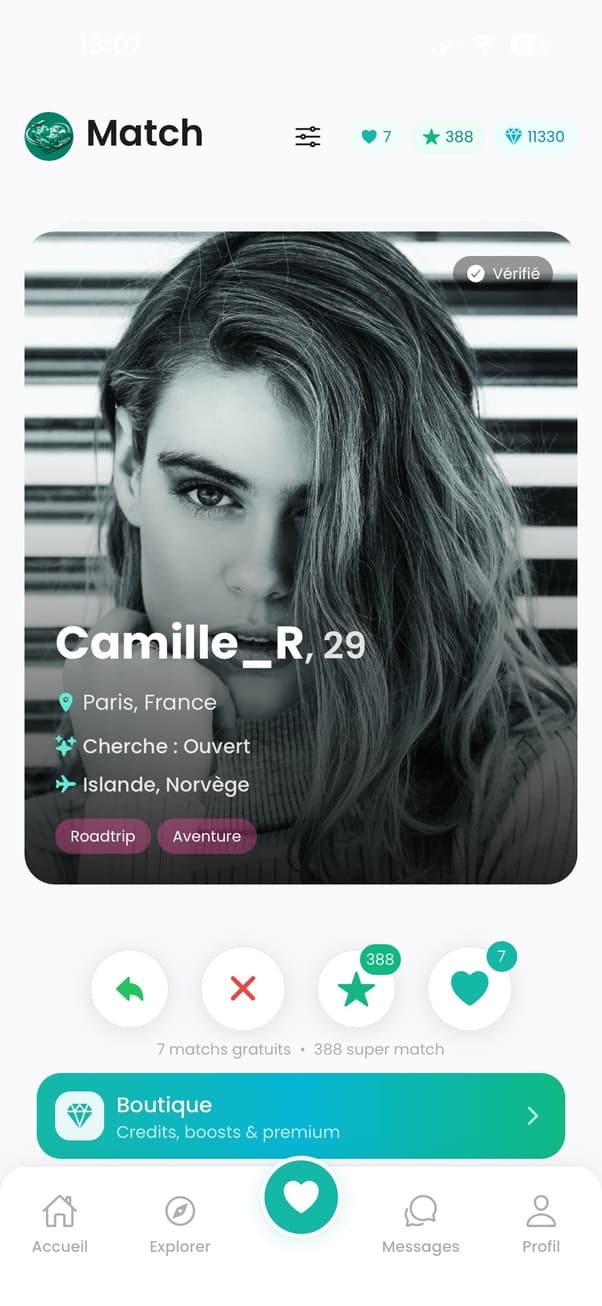
Task: Switch to the Explorer tab
Action: [x=180, y=1224]
